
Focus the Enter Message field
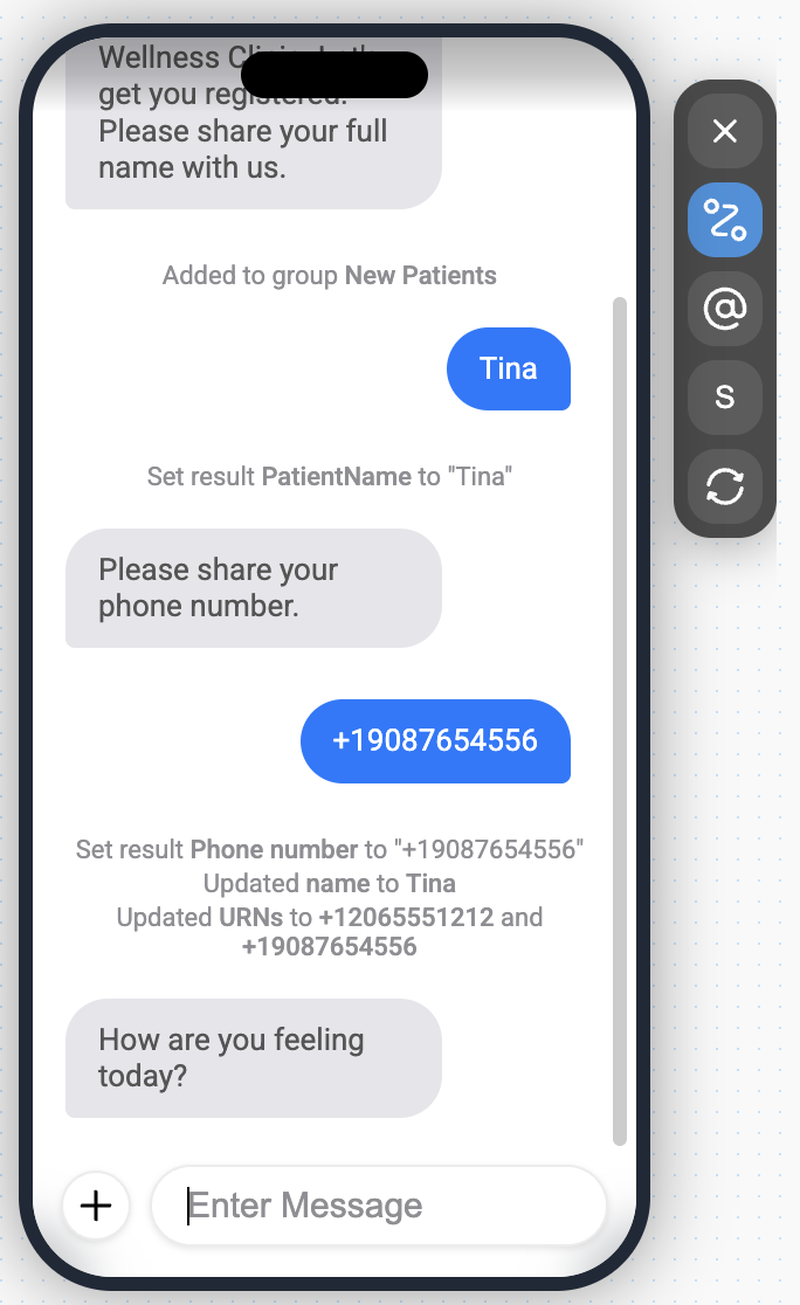(x=380, y=1206)
